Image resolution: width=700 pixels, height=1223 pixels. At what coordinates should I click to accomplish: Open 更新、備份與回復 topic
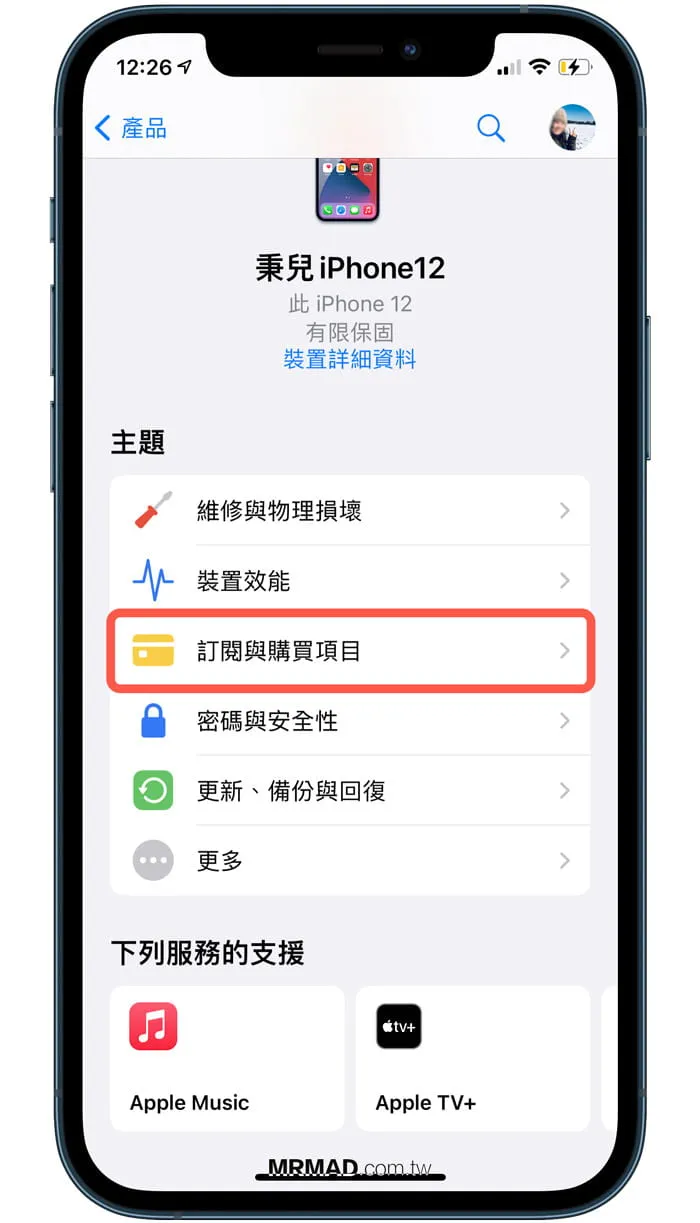point(350,791)
